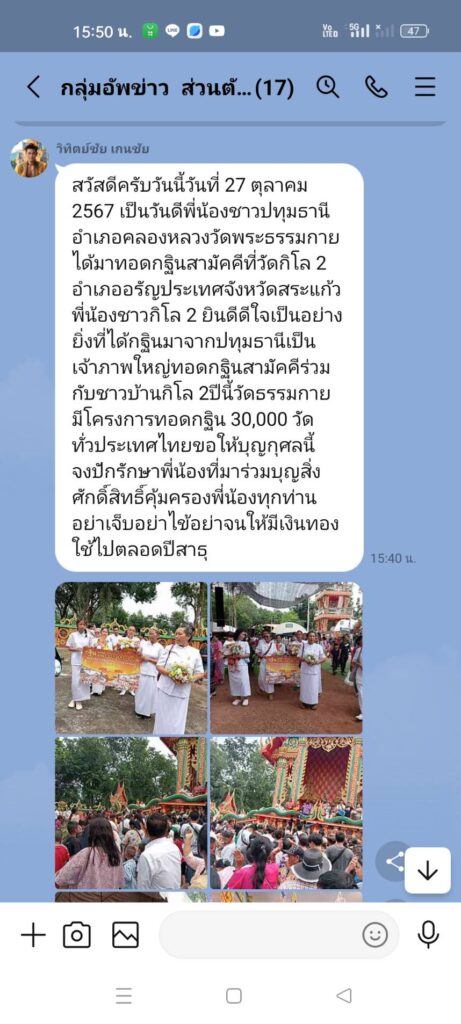461x1024 pixels.
Task: Tap the system home button
Action: tap(234, 996)
